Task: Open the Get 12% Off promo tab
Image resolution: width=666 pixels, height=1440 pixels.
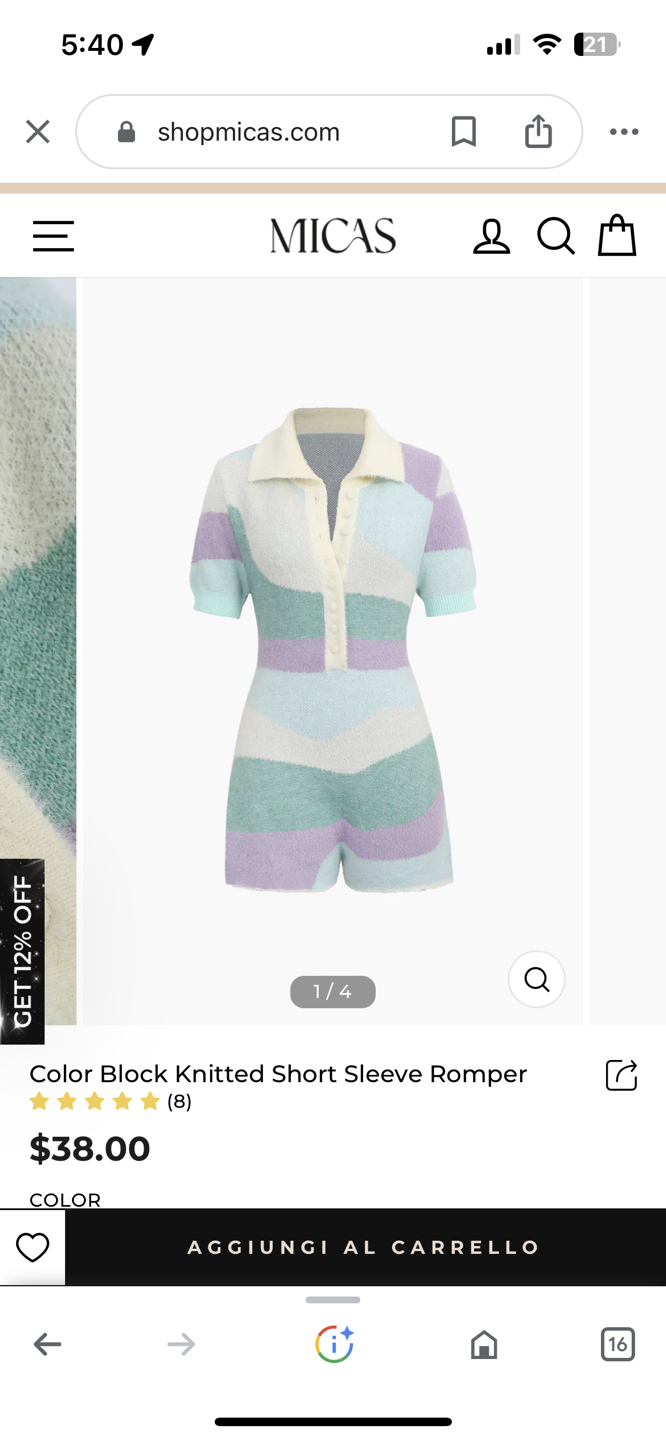Action: (x=22, y=952)
